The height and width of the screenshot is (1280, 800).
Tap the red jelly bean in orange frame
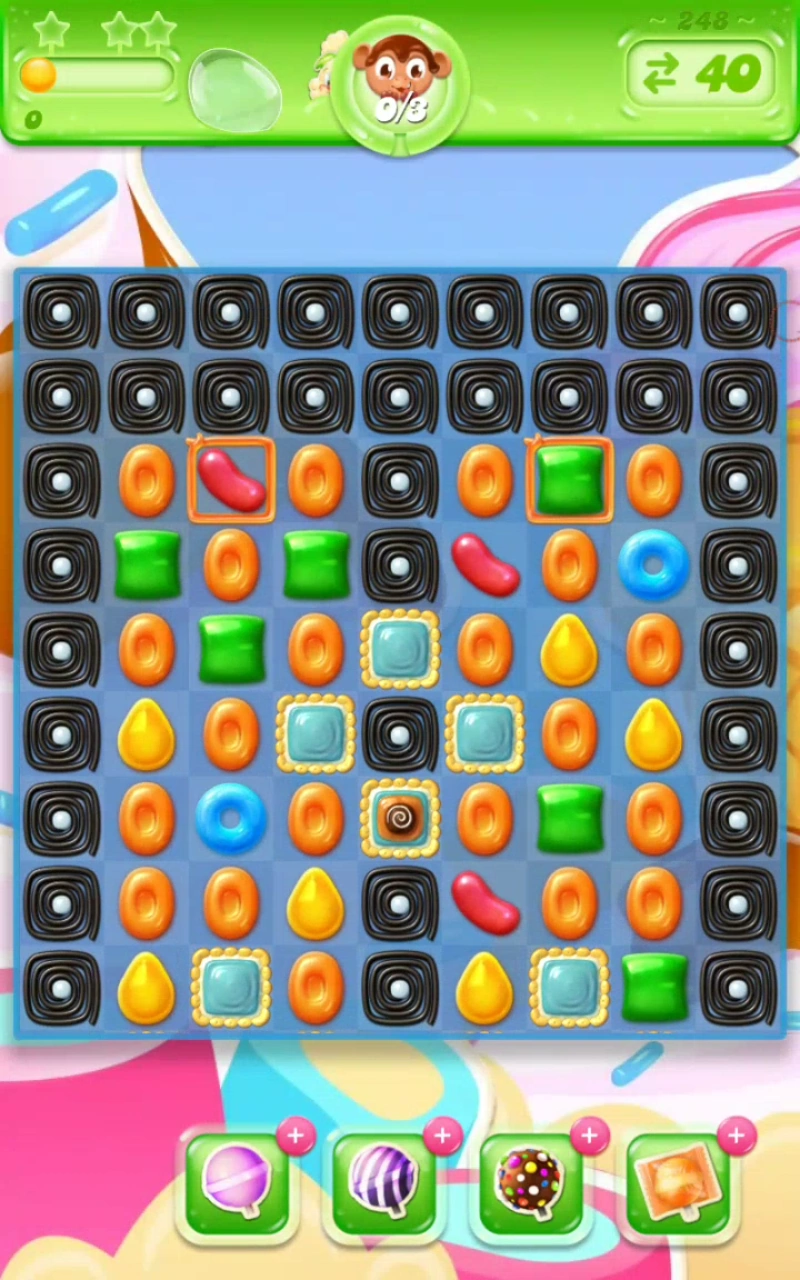click(231, 480)
